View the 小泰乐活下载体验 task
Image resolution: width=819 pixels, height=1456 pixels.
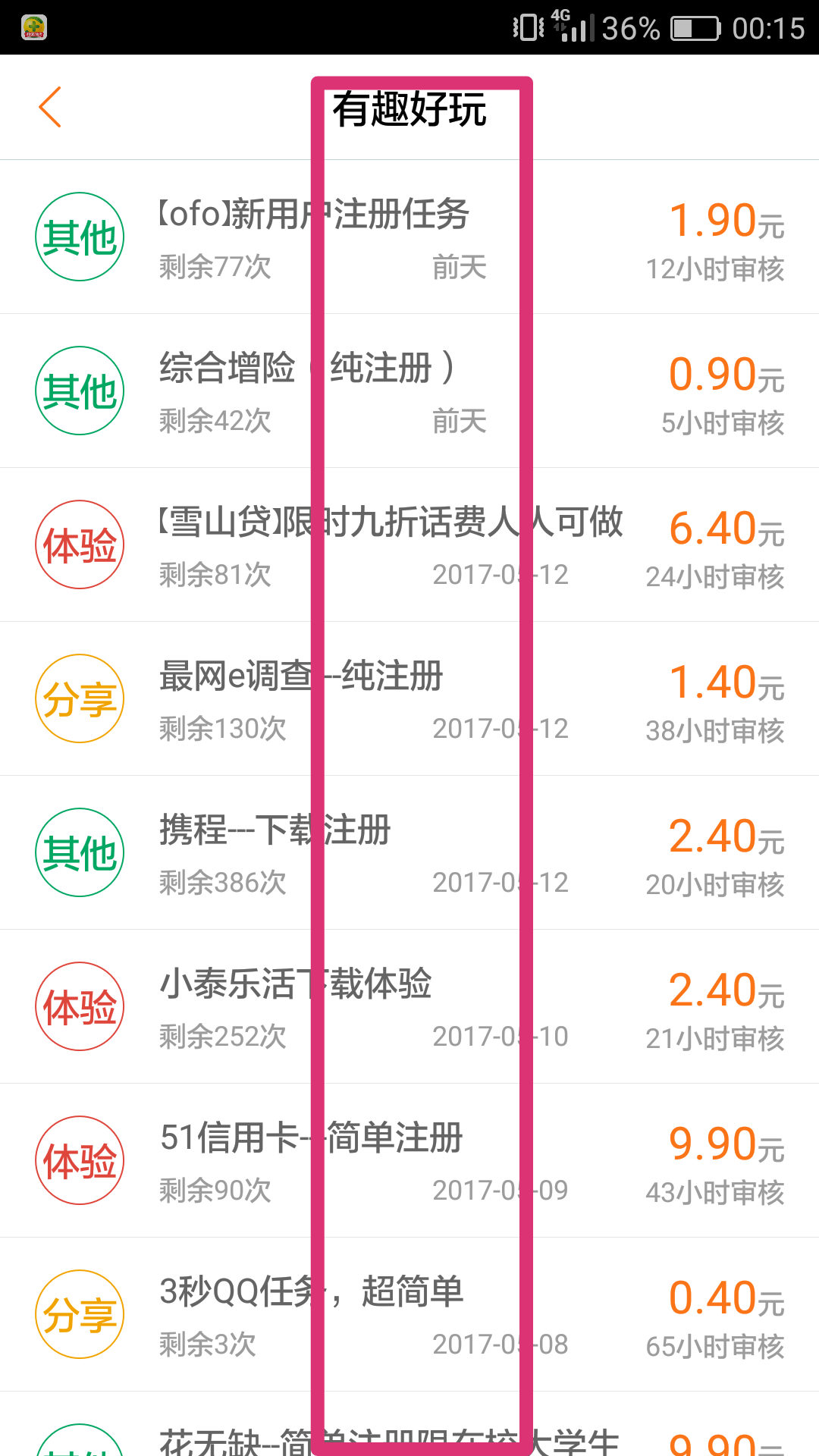pyautogui.click(x=409, y=1006)
